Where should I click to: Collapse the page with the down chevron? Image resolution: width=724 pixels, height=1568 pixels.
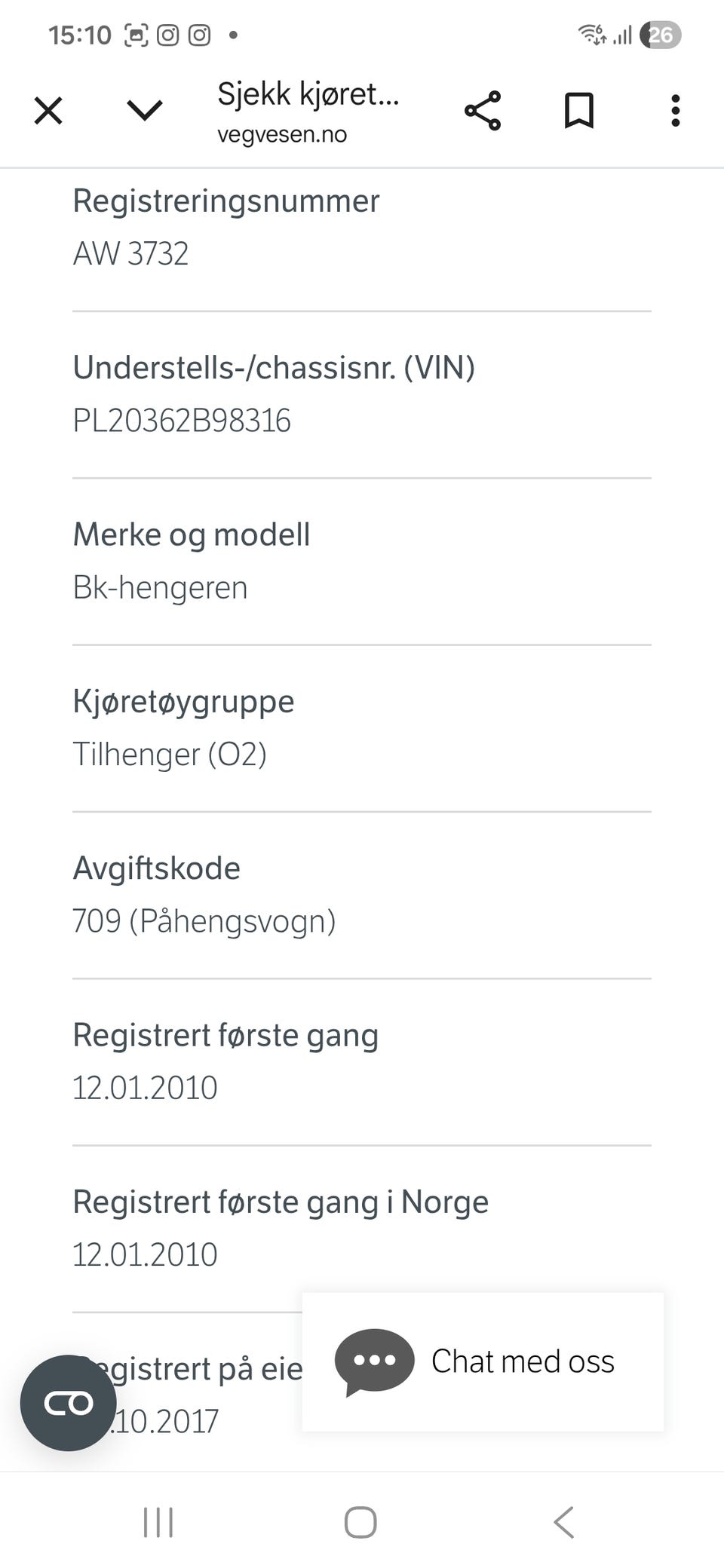[x=143, y=110]
